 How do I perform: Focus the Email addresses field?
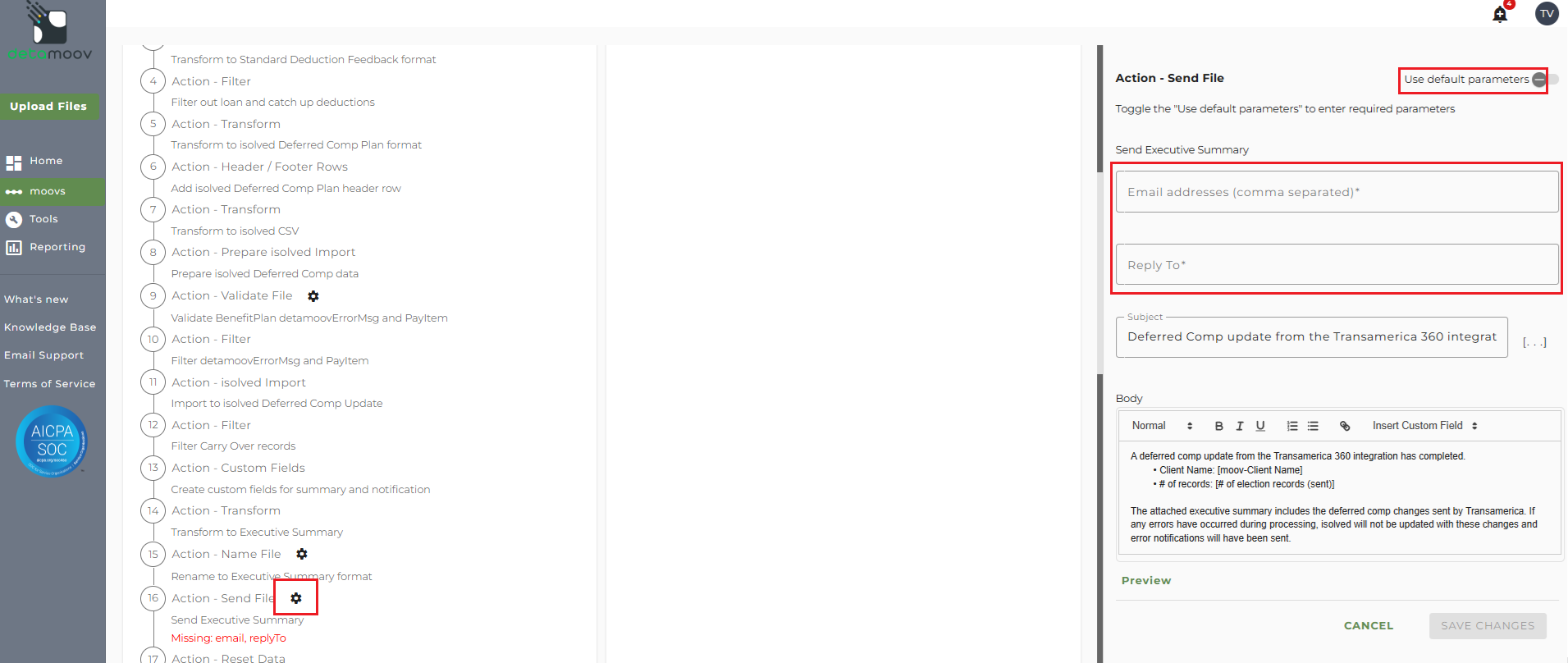point(1336,192)
